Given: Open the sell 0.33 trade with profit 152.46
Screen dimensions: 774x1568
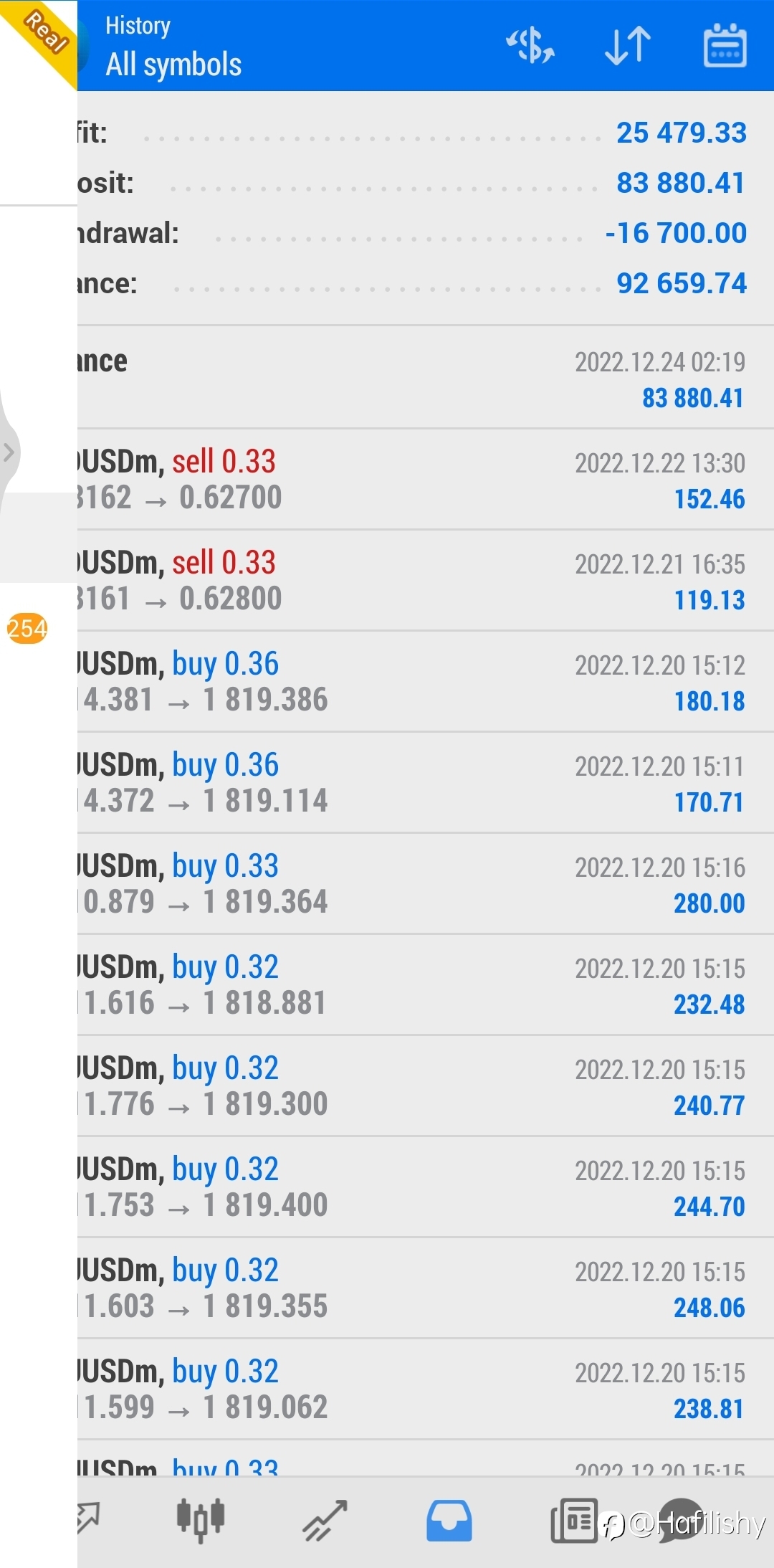Looking at the screenshot, I should (x=426, y=480).
